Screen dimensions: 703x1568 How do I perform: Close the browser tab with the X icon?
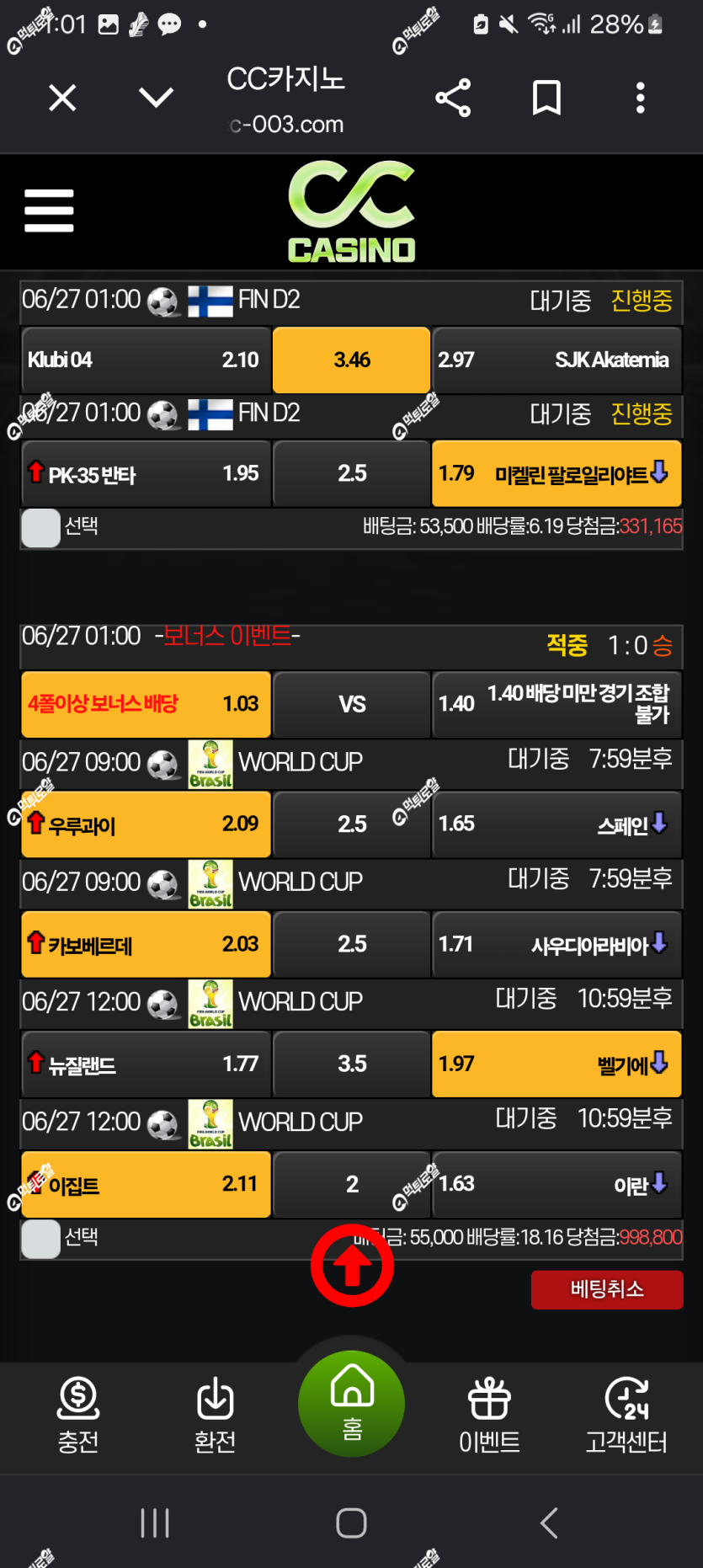(62, 98)
